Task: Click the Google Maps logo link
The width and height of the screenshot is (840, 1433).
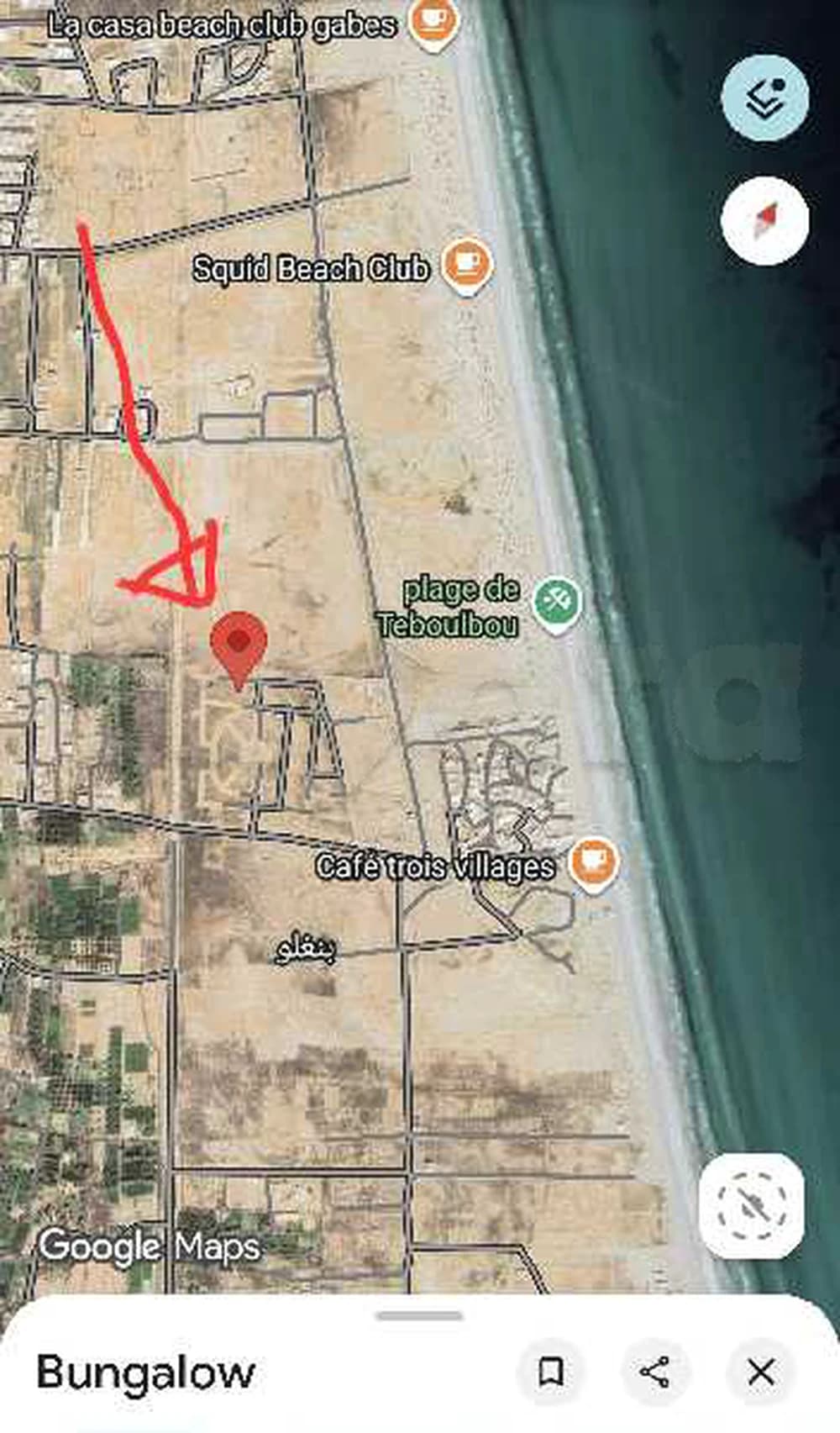Action: pyautogui.click(x=149, y=1246)
